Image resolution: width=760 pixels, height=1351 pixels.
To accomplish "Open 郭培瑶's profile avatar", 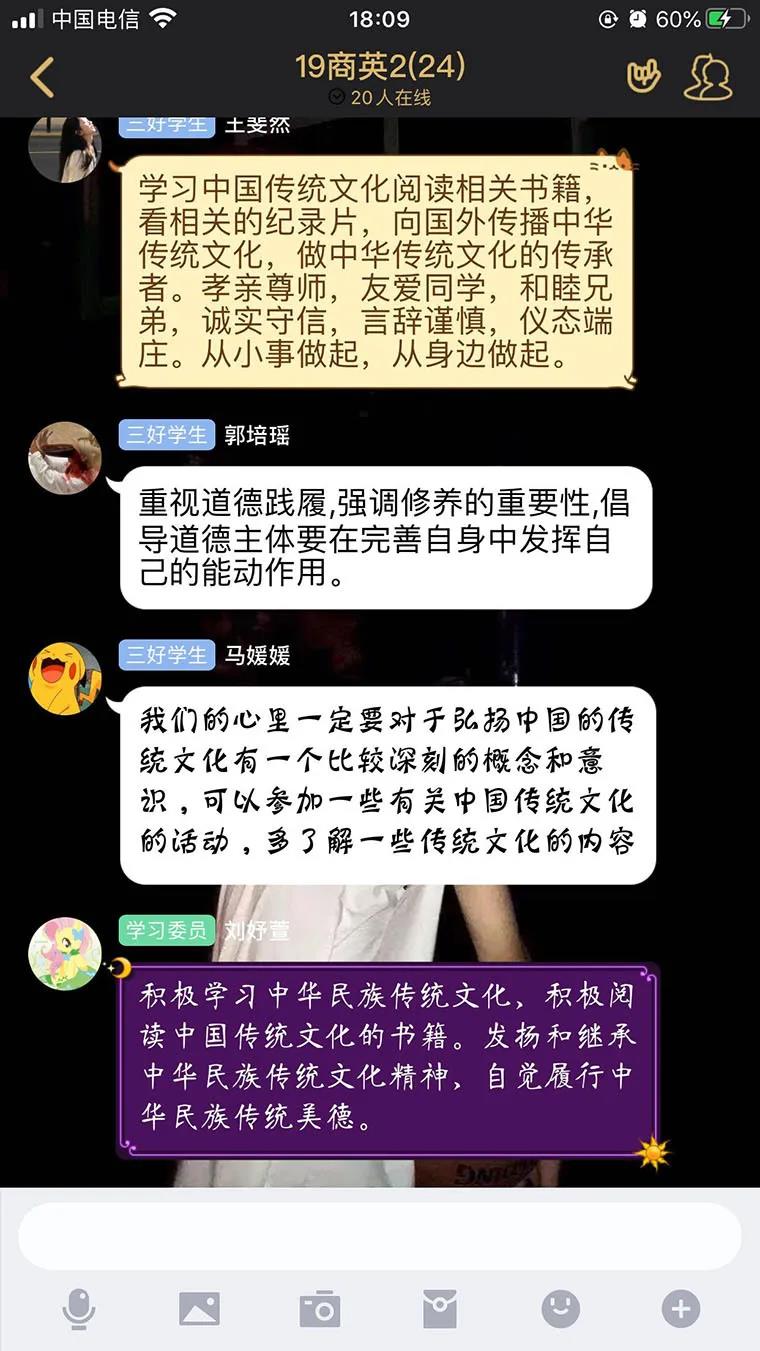I will point(65,458).
